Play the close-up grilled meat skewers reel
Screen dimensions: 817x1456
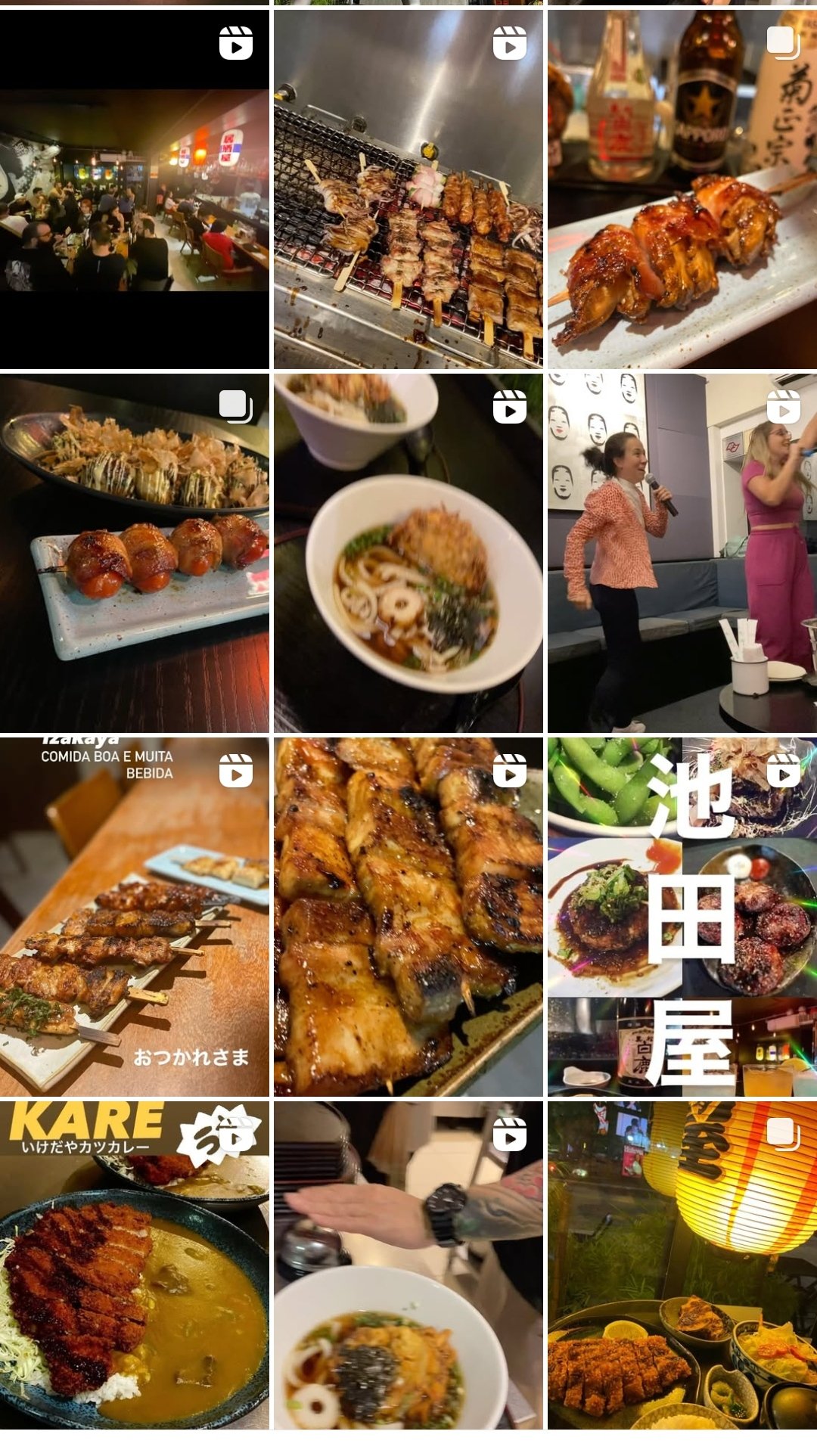click(408, 917)
